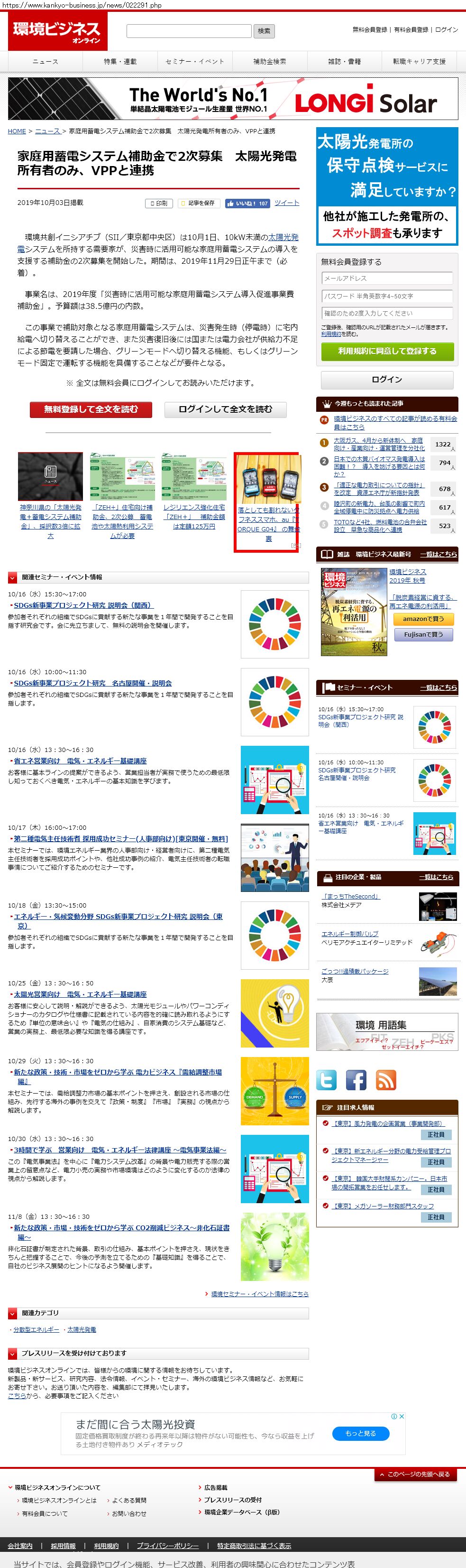Tap the 印刷 print button
This screenshot has width=466, height=1568.
159,204
